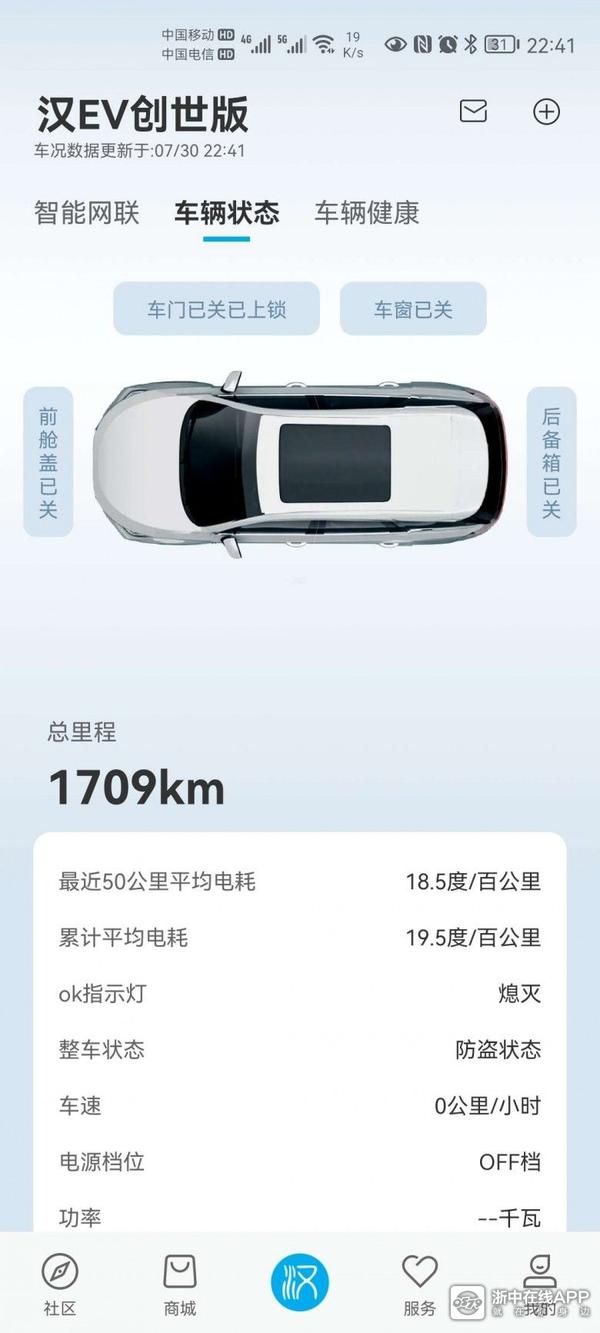Viewport: 600px width, 1333px height.
Task: Tap the plus icon to add
Action: point(546,111)
